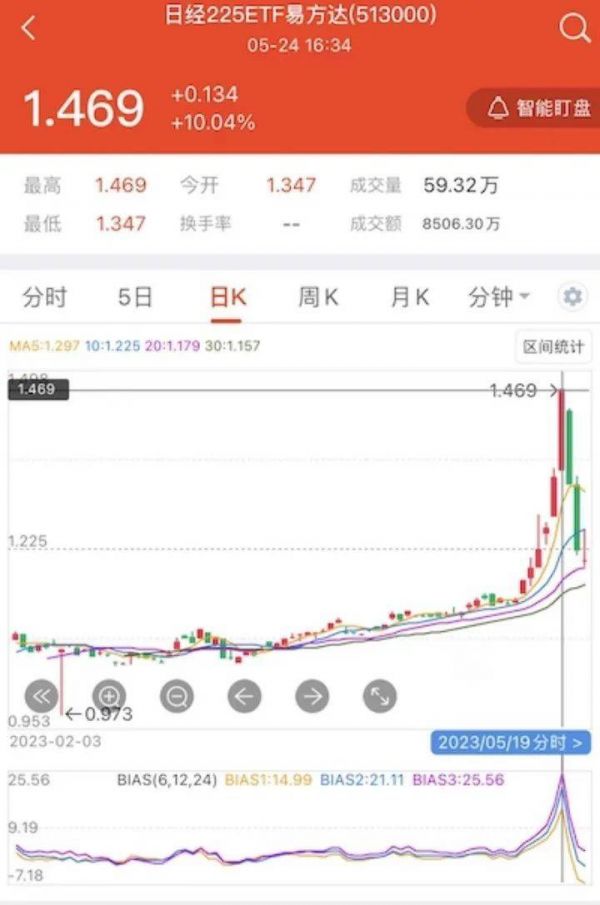
Task: Move chart cursor one step right
Action: [312, 695]
